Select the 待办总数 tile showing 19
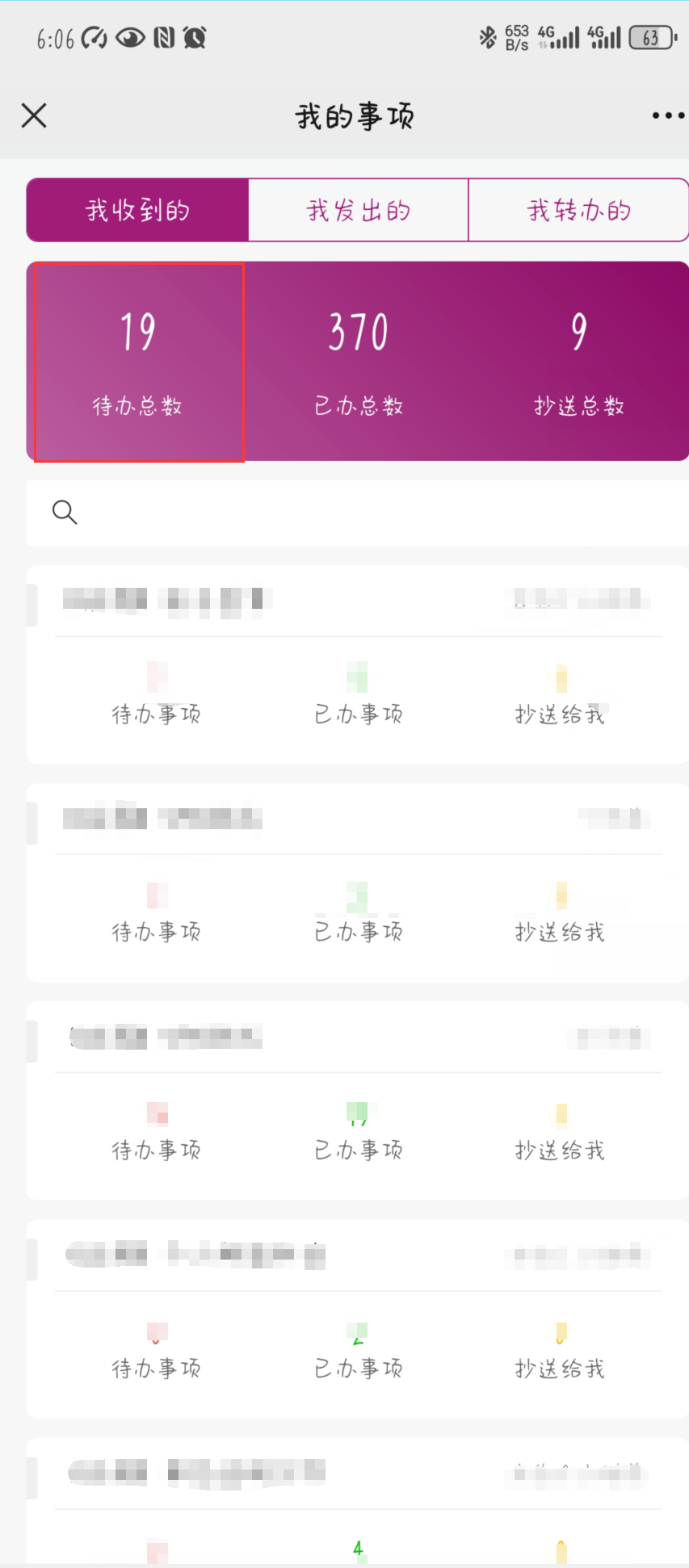 point(139,363)
